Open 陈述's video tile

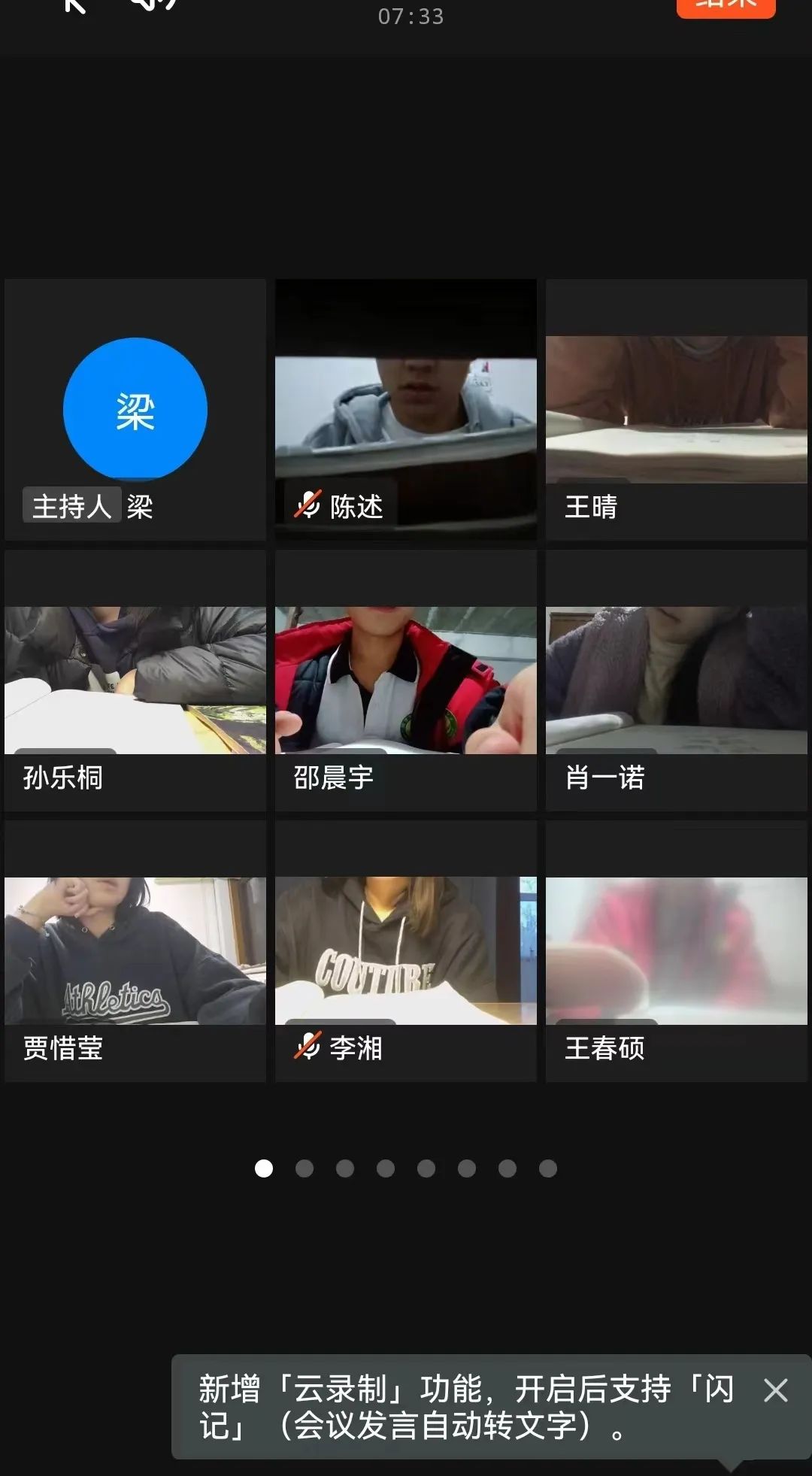click(x=406, y=410)
